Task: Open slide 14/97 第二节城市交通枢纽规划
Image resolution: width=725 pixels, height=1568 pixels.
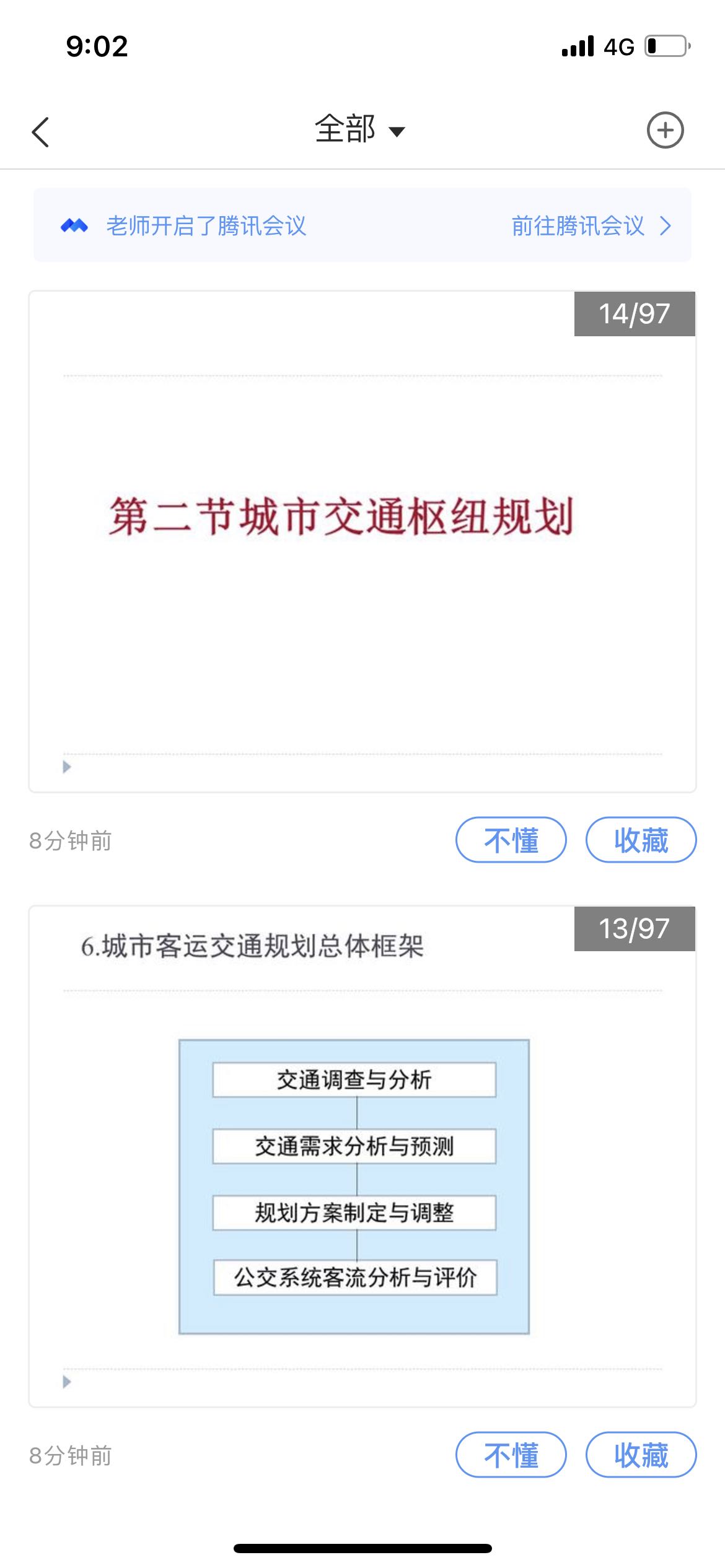Action: (362, 542)
